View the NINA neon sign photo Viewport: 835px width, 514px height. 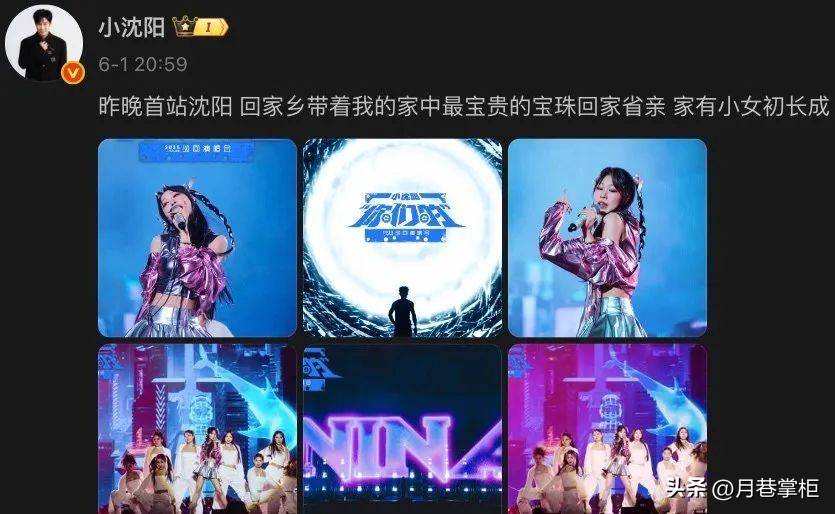(402, 428)
